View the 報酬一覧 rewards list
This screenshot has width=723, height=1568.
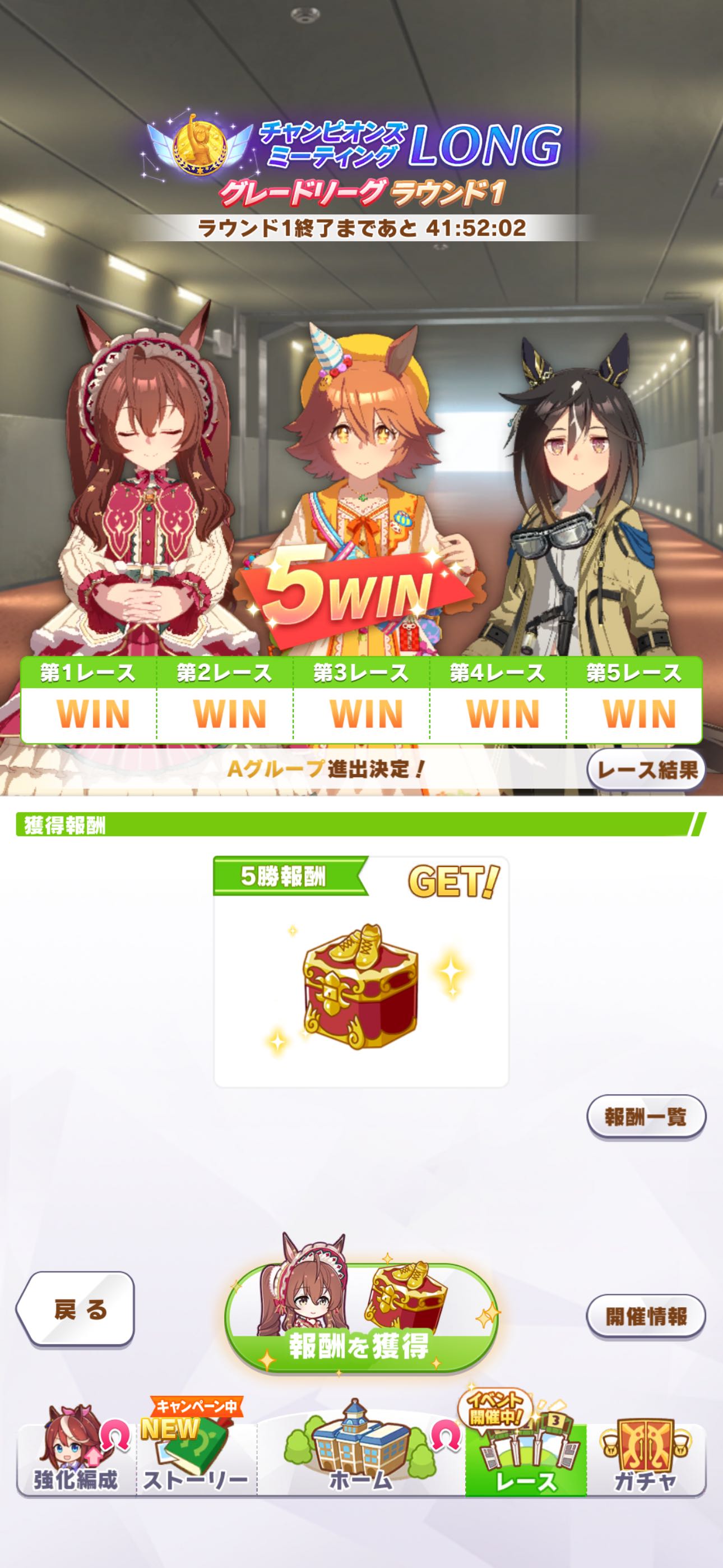pyautogui.click(x=646, y=1117)
